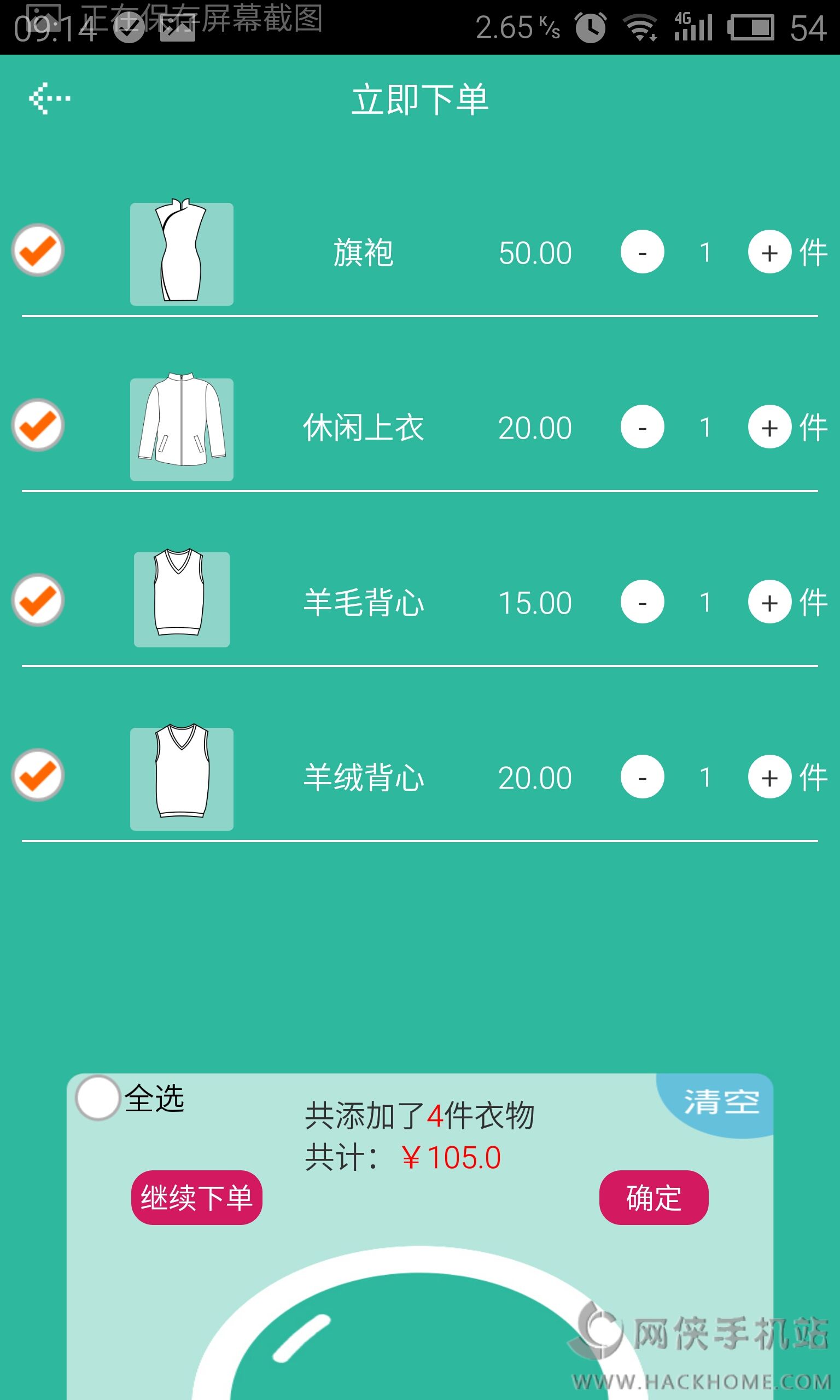
Task: Tap minus for 羊毛背心
Action: pyautogui.click(x=642, y=602)
